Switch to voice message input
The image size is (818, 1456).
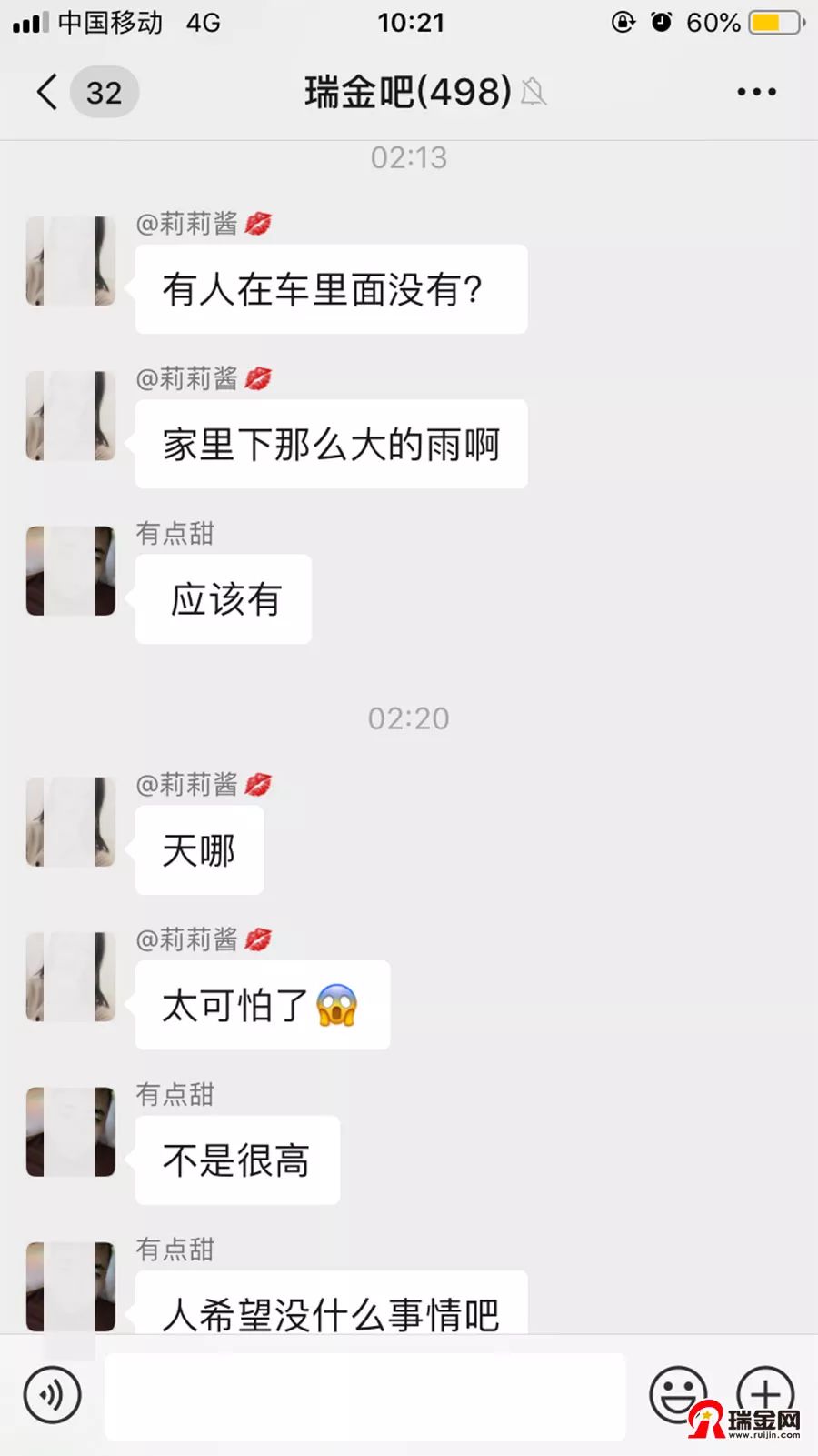point(53,1394)
